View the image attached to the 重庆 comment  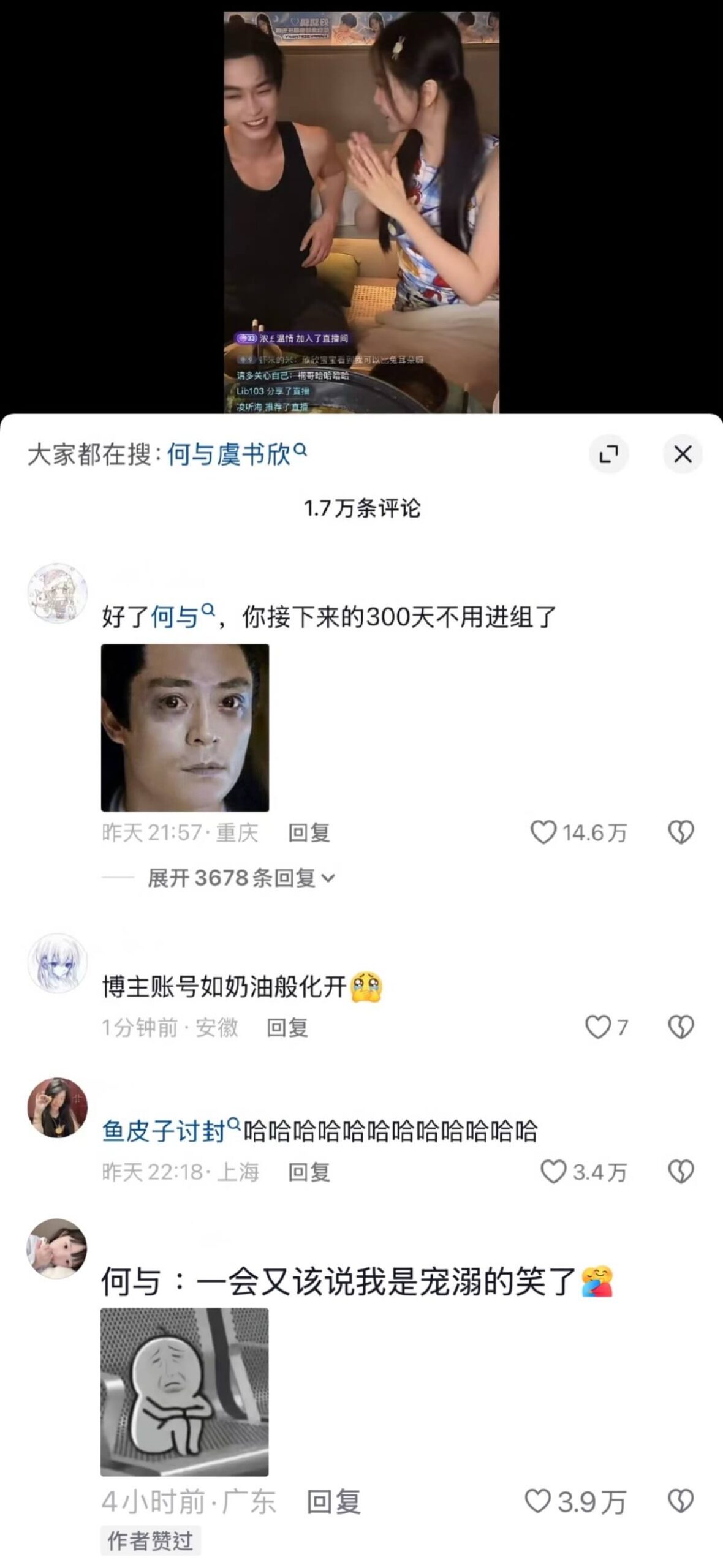click(184, 728)
